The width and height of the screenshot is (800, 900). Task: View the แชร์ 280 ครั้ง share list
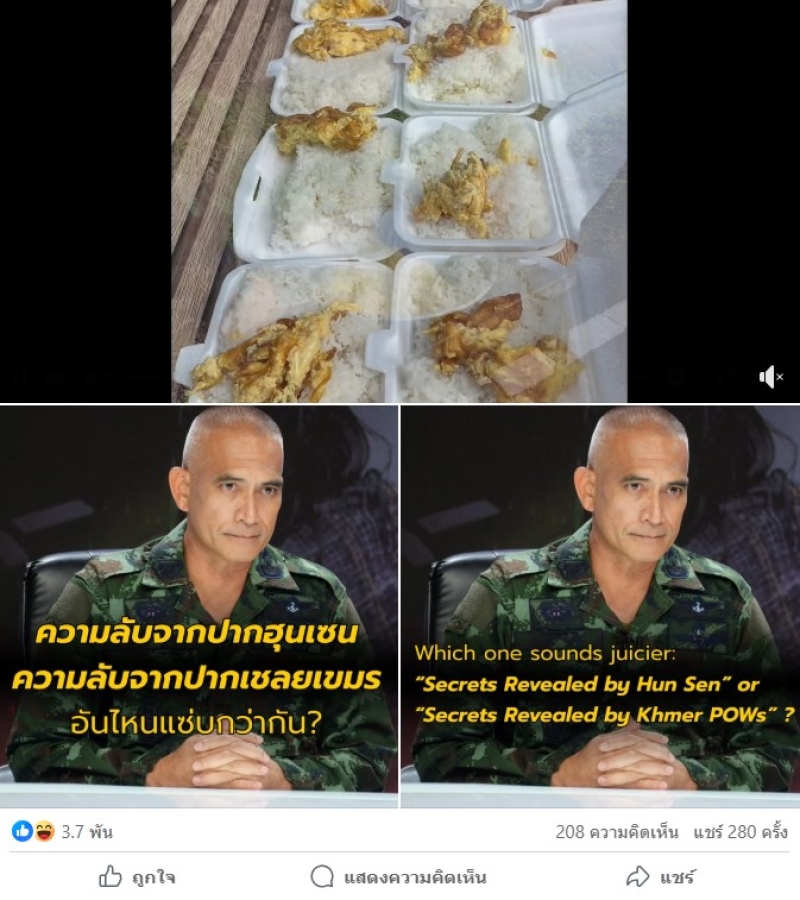pyautogui.click(x=738, y=832)
